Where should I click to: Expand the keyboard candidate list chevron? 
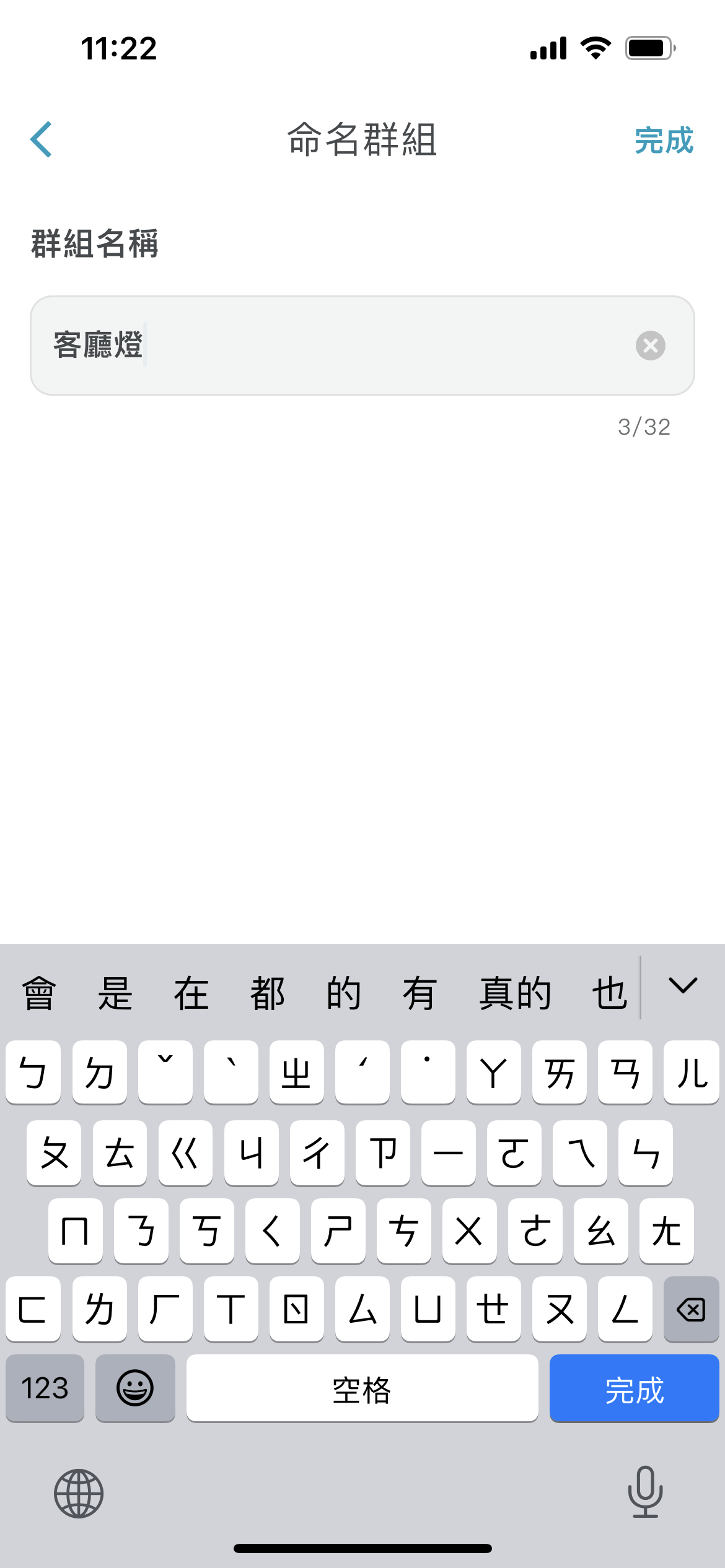coord(683,986)
